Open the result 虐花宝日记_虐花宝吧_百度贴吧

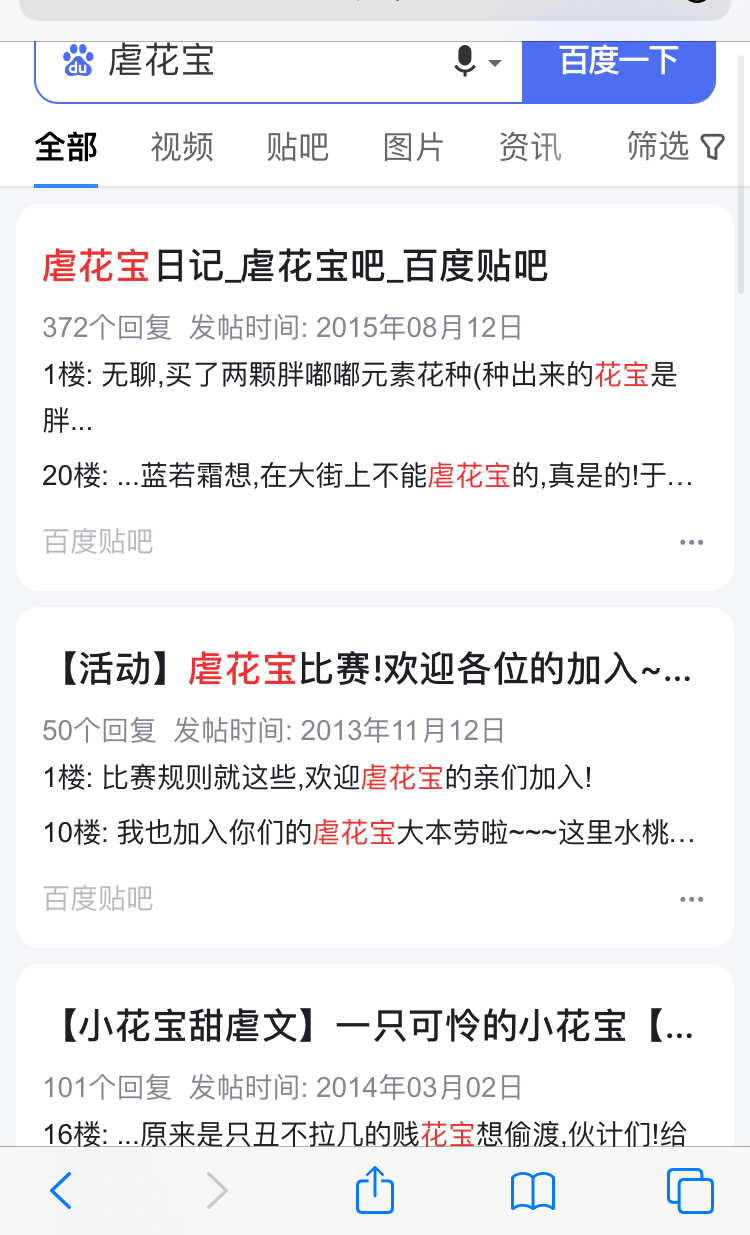[x=295, y=267]
